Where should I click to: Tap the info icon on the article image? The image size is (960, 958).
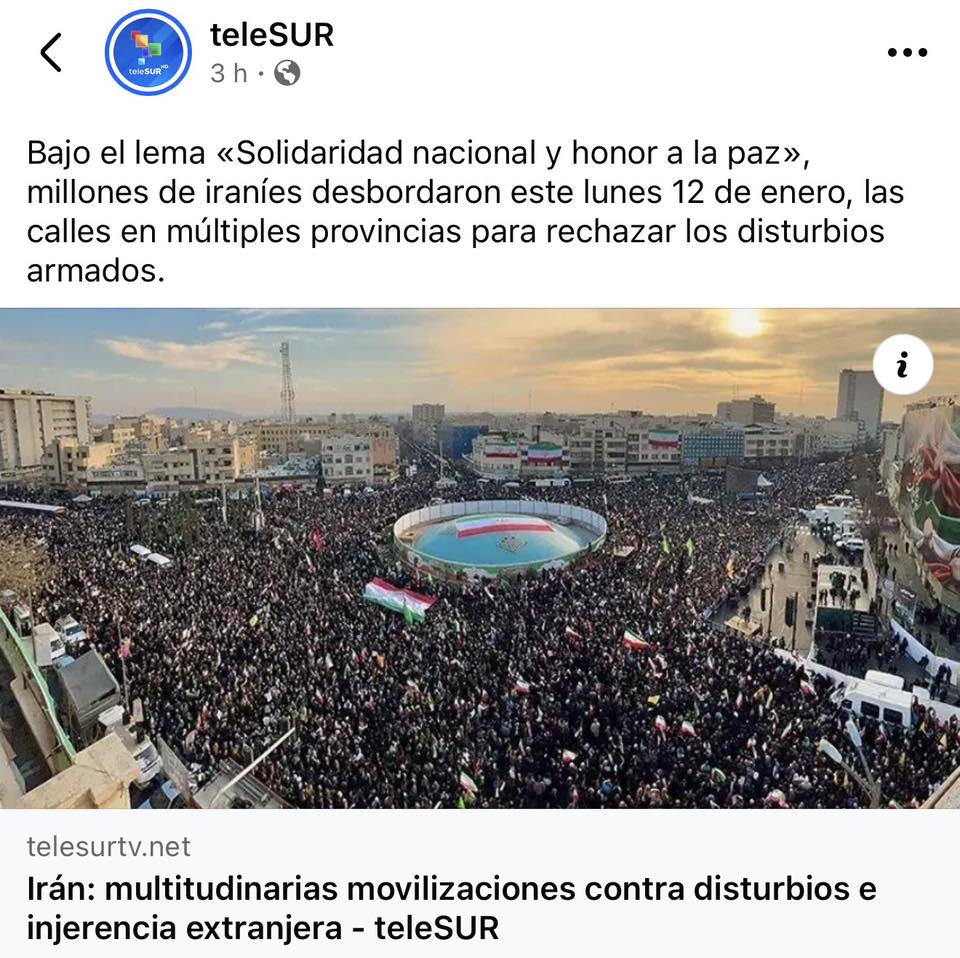(902, 366)
